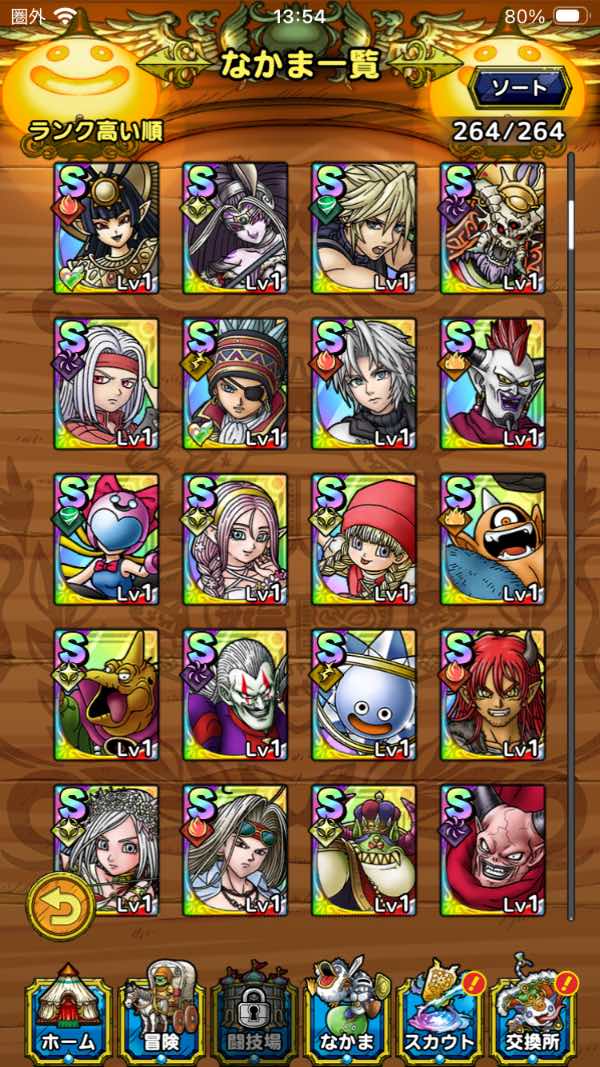Screen dimensions: 600x1067
Task: Open the eyepatch pirate character card
Action: tap(235, 384)
